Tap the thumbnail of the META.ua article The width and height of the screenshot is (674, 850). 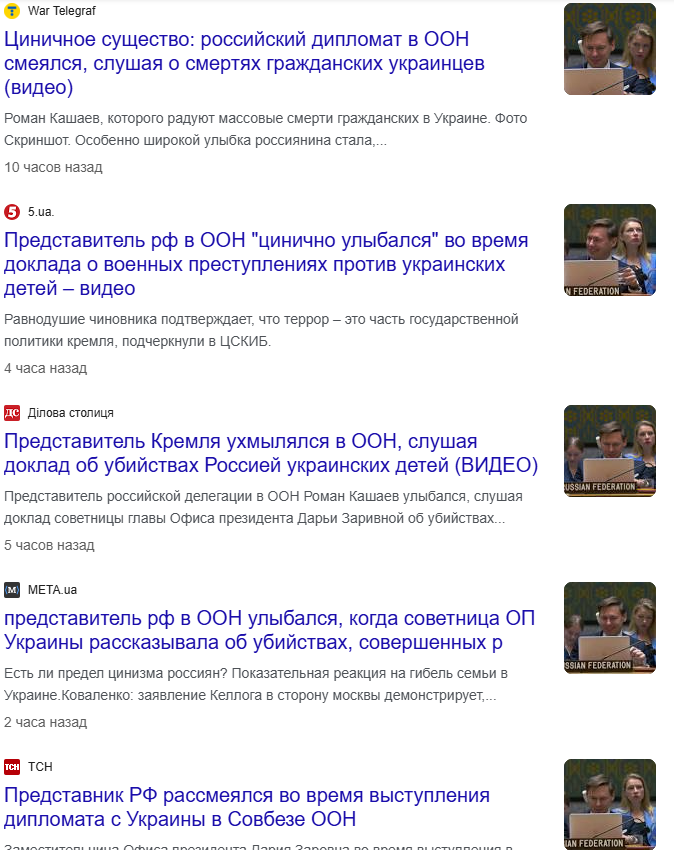609,627
